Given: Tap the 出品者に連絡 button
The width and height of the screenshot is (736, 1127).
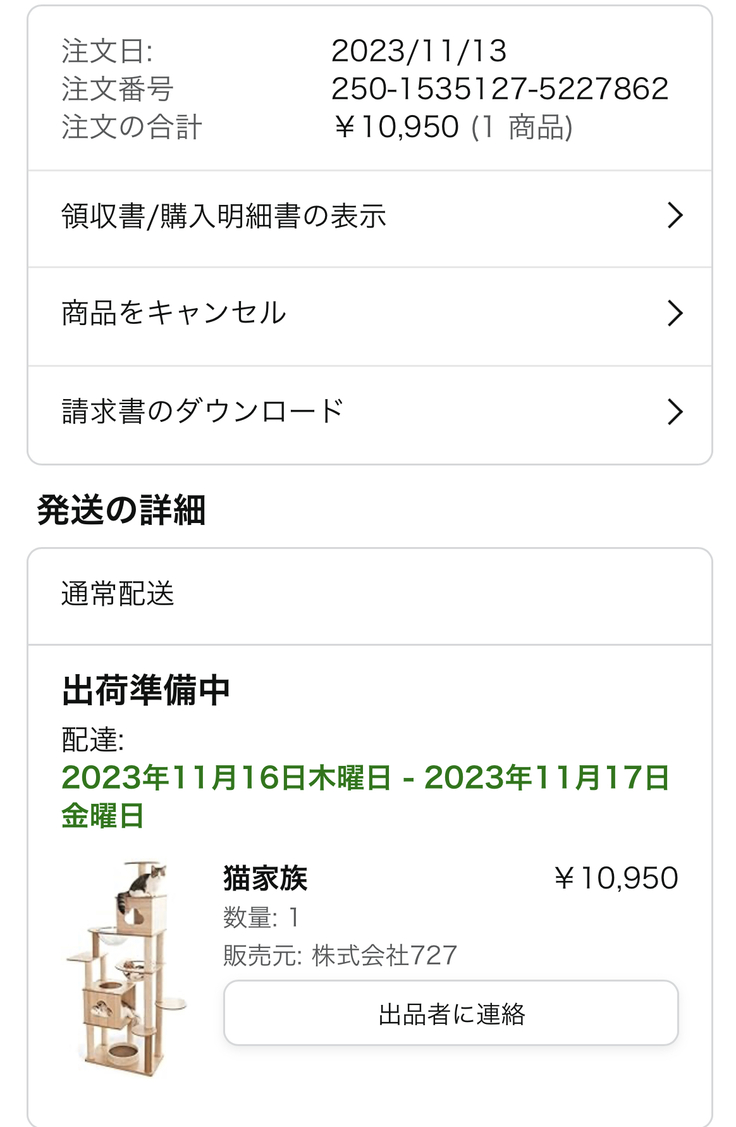Looking at the screenshot, I should tap(451, 1013).
